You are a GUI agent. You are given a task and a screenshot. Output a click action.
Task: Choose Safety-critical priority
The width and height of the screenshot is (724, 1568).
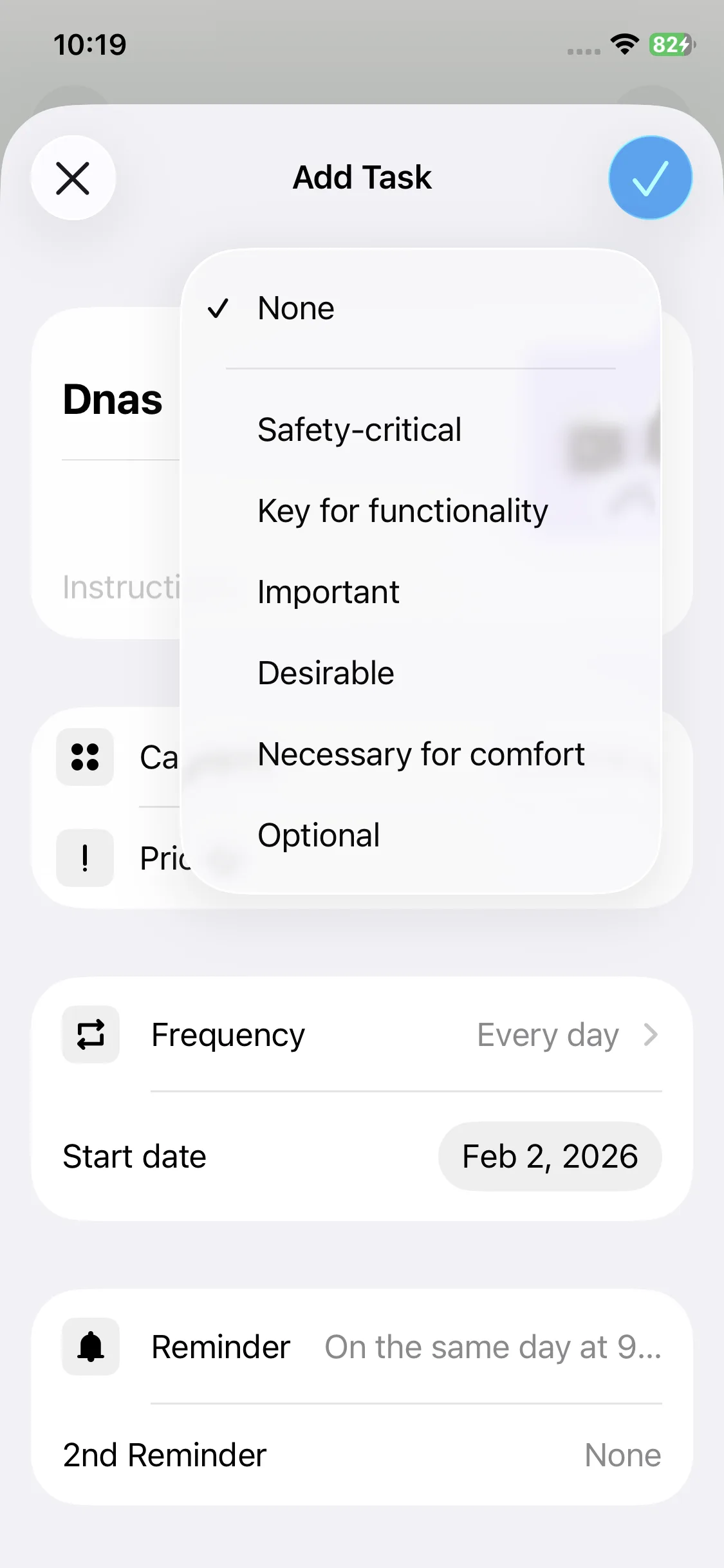[359, 430]
